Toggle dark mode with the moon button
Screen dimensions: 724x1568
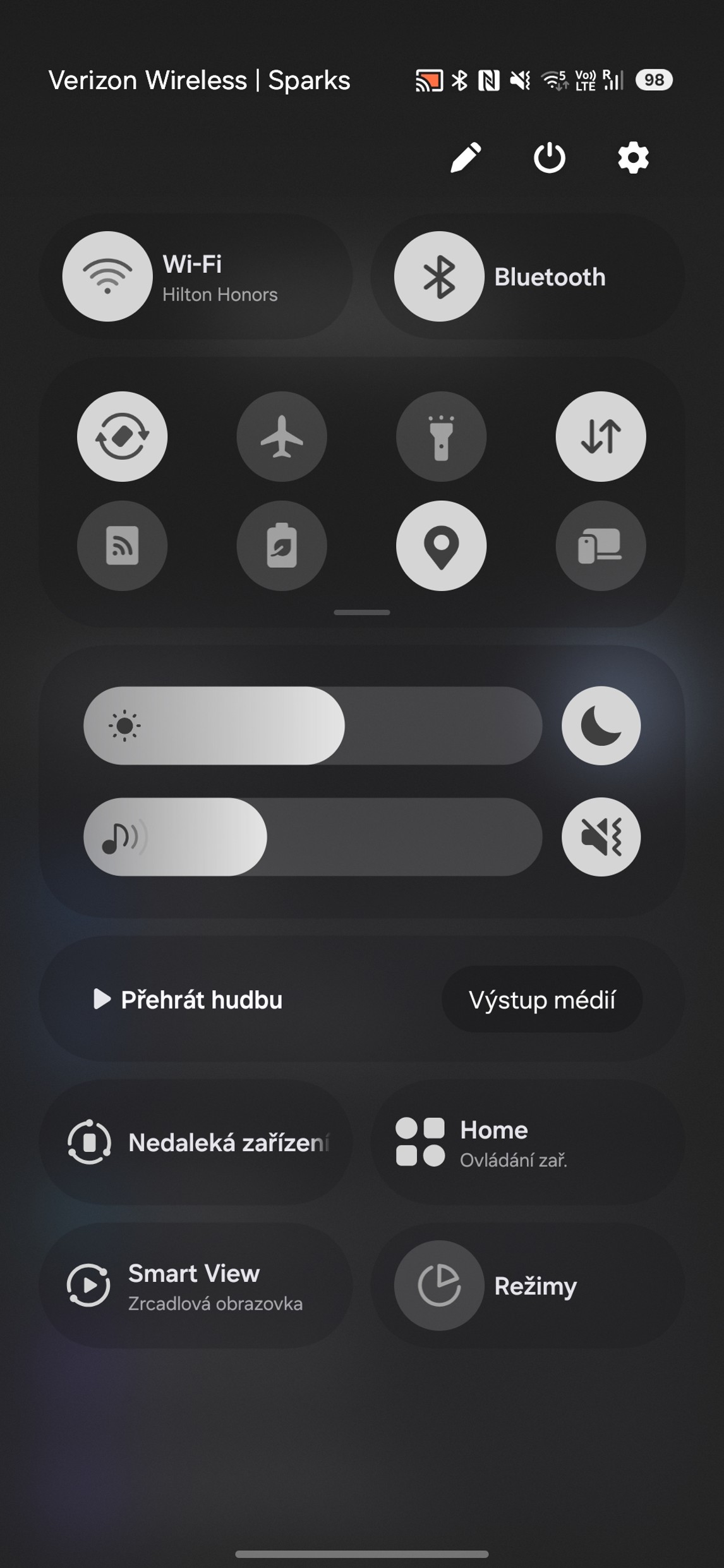click(601, 726)
